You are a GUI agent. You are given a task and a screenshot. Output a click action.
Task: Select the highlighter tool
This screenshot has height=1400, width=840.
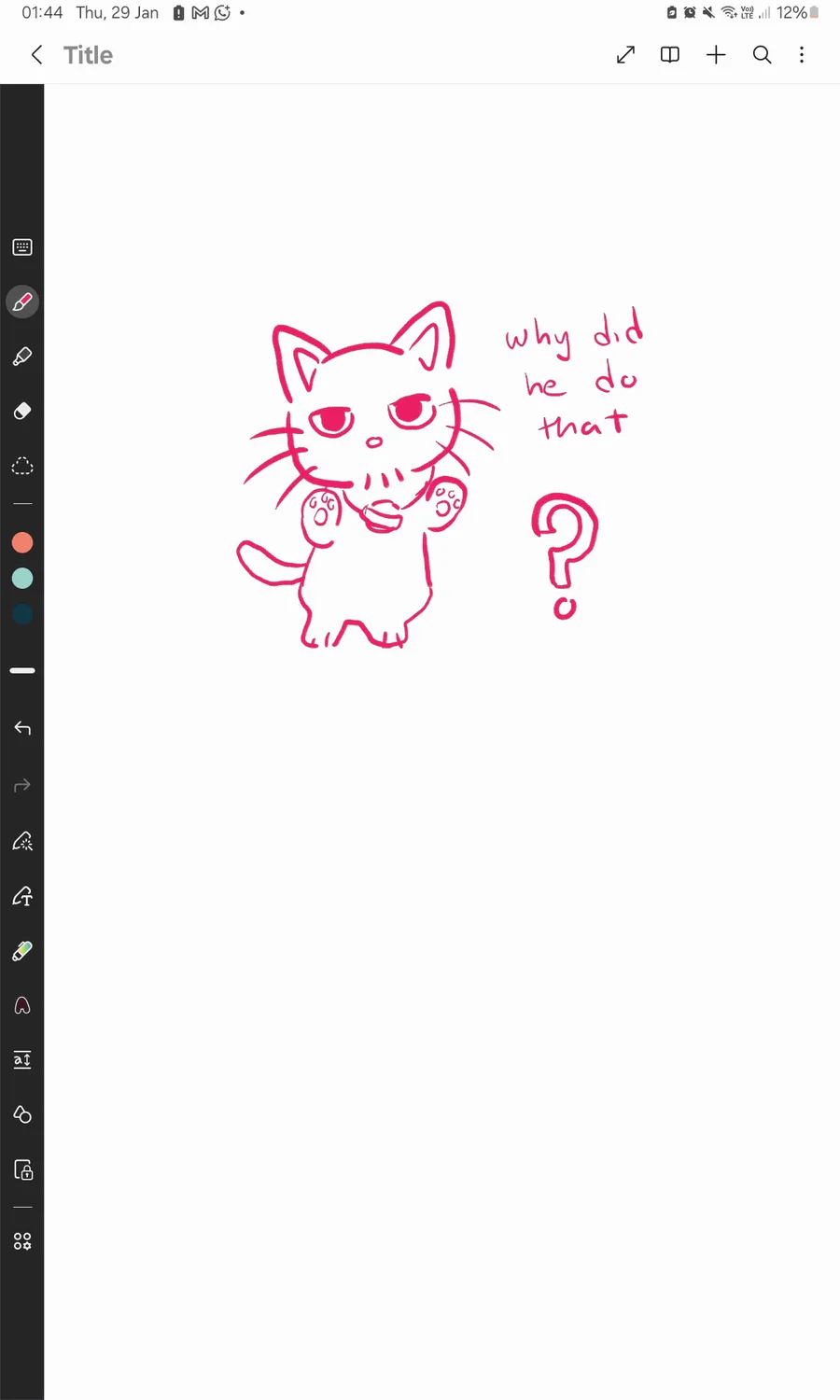pos(22,357)
